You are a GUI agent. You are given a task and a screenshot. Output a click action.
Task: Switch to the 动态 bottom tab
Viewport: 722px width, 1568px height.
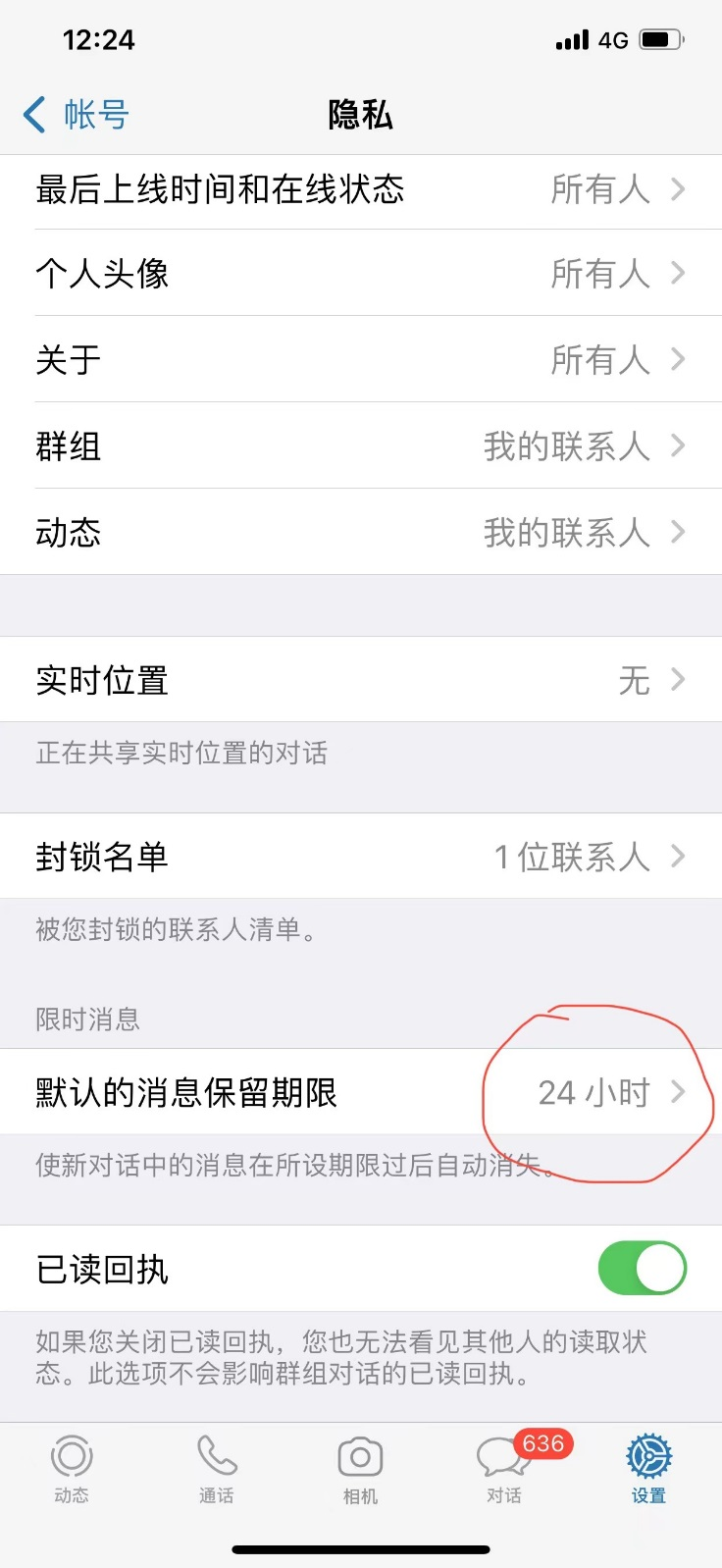pos(72,1469)
